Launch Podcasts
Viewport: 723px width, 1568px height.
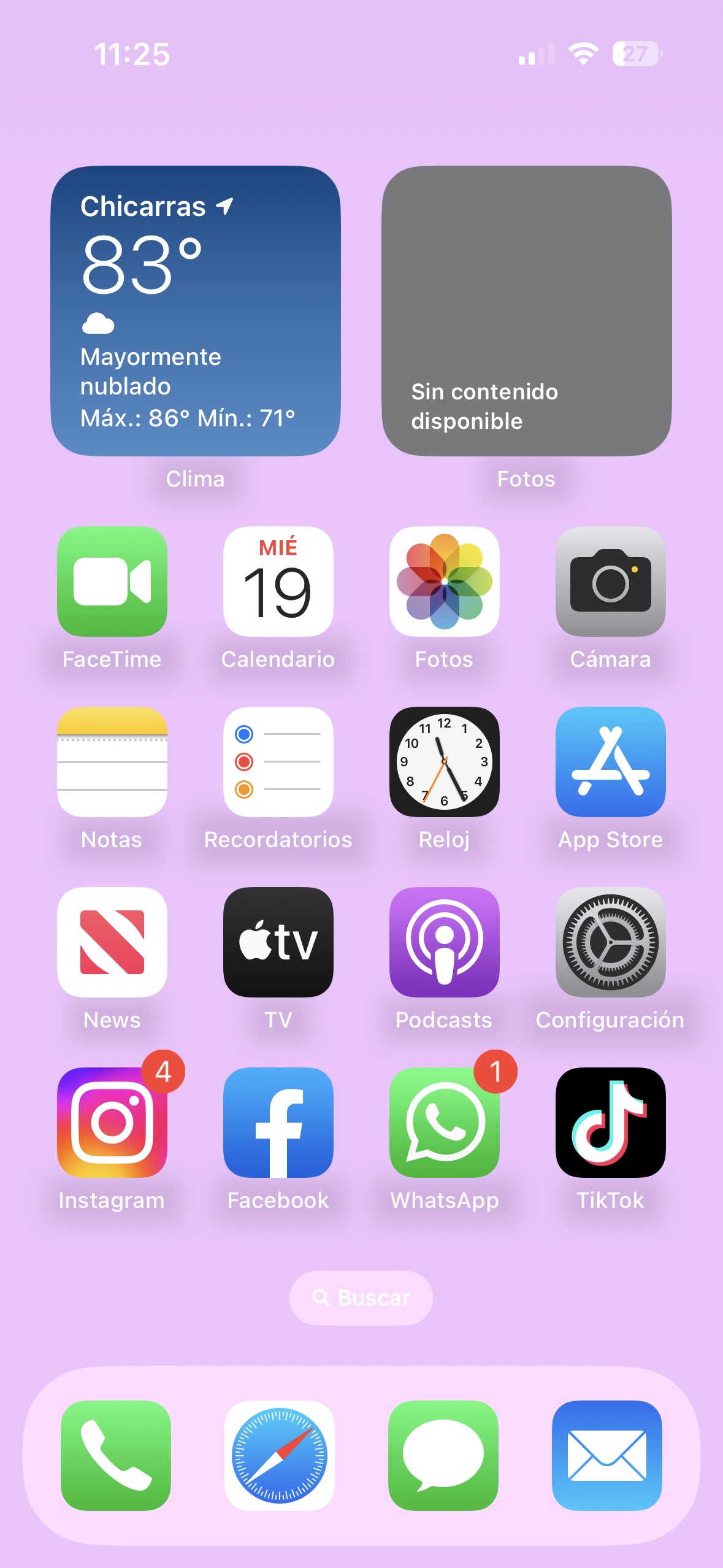(445, 942)
